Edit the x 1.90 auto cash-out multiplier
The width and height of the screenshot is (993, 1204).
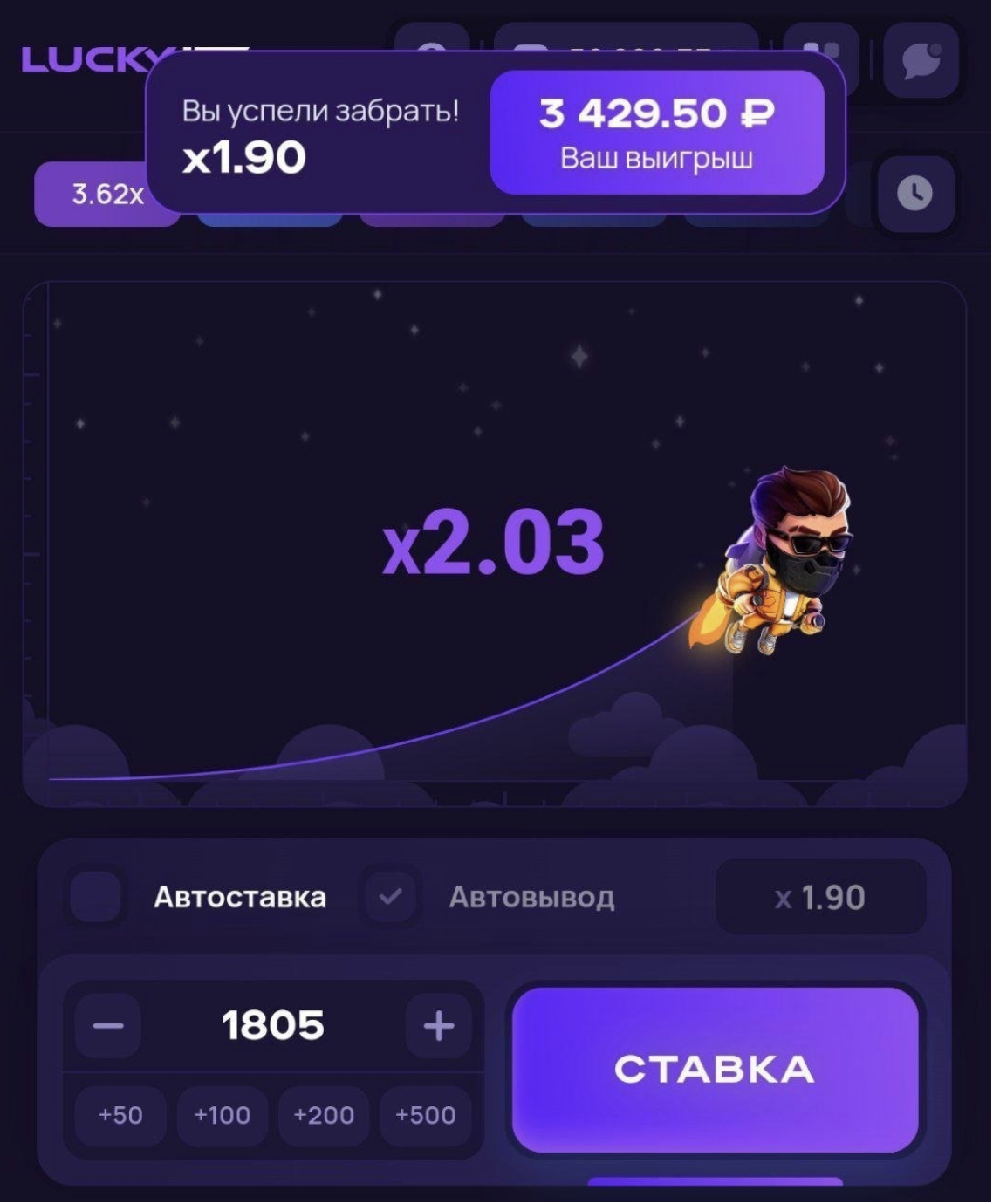pyautogui.click(x=820, y=897)
